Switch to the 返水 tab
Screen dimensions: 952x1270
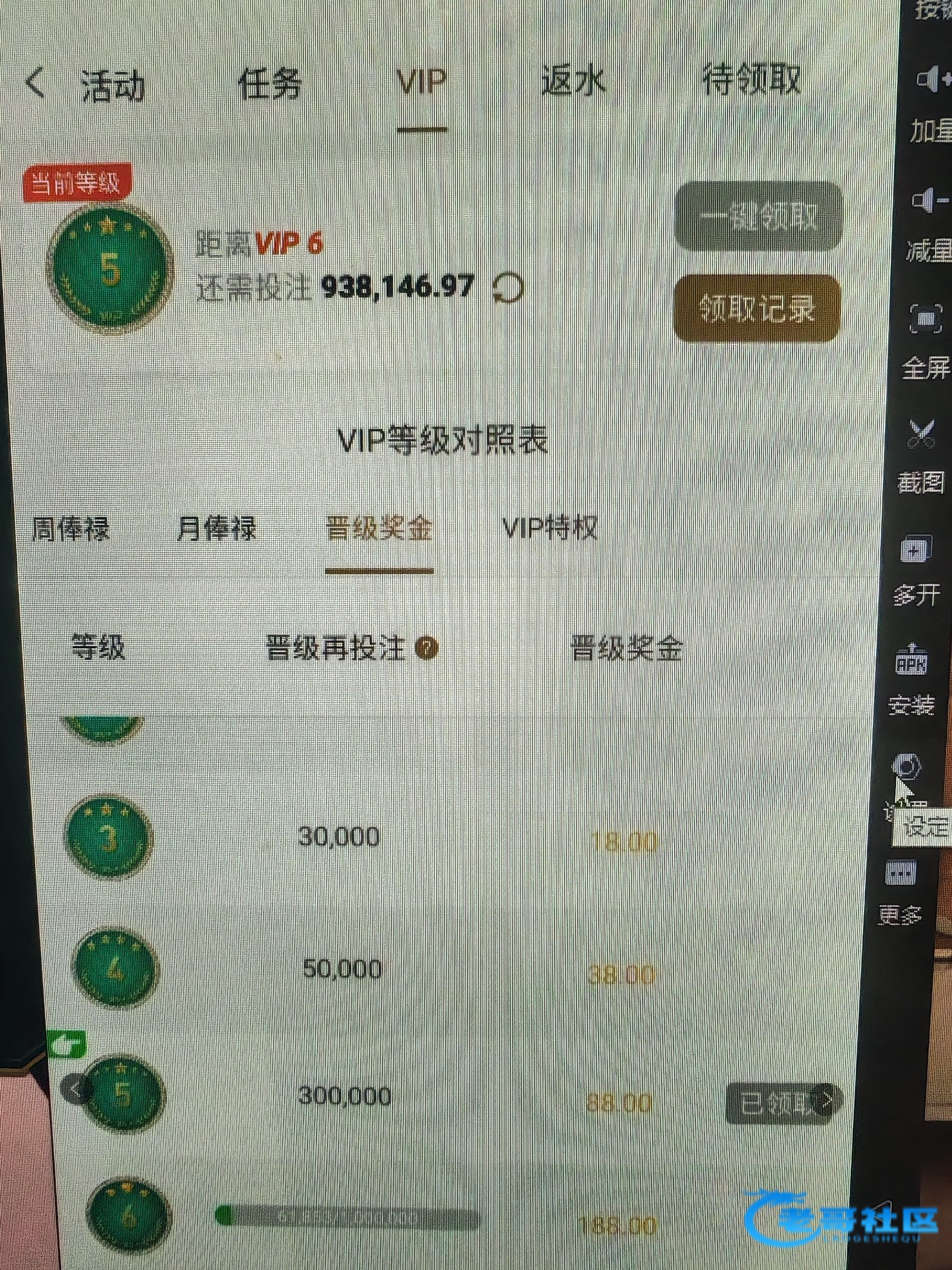pos(573,80)
